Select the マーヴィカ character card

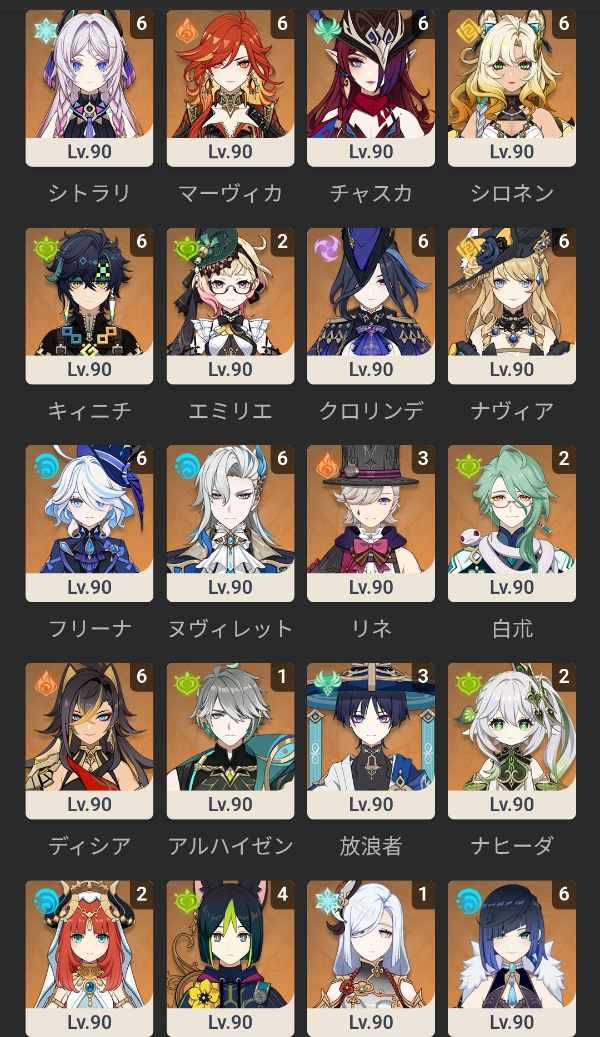pos(230,88)
